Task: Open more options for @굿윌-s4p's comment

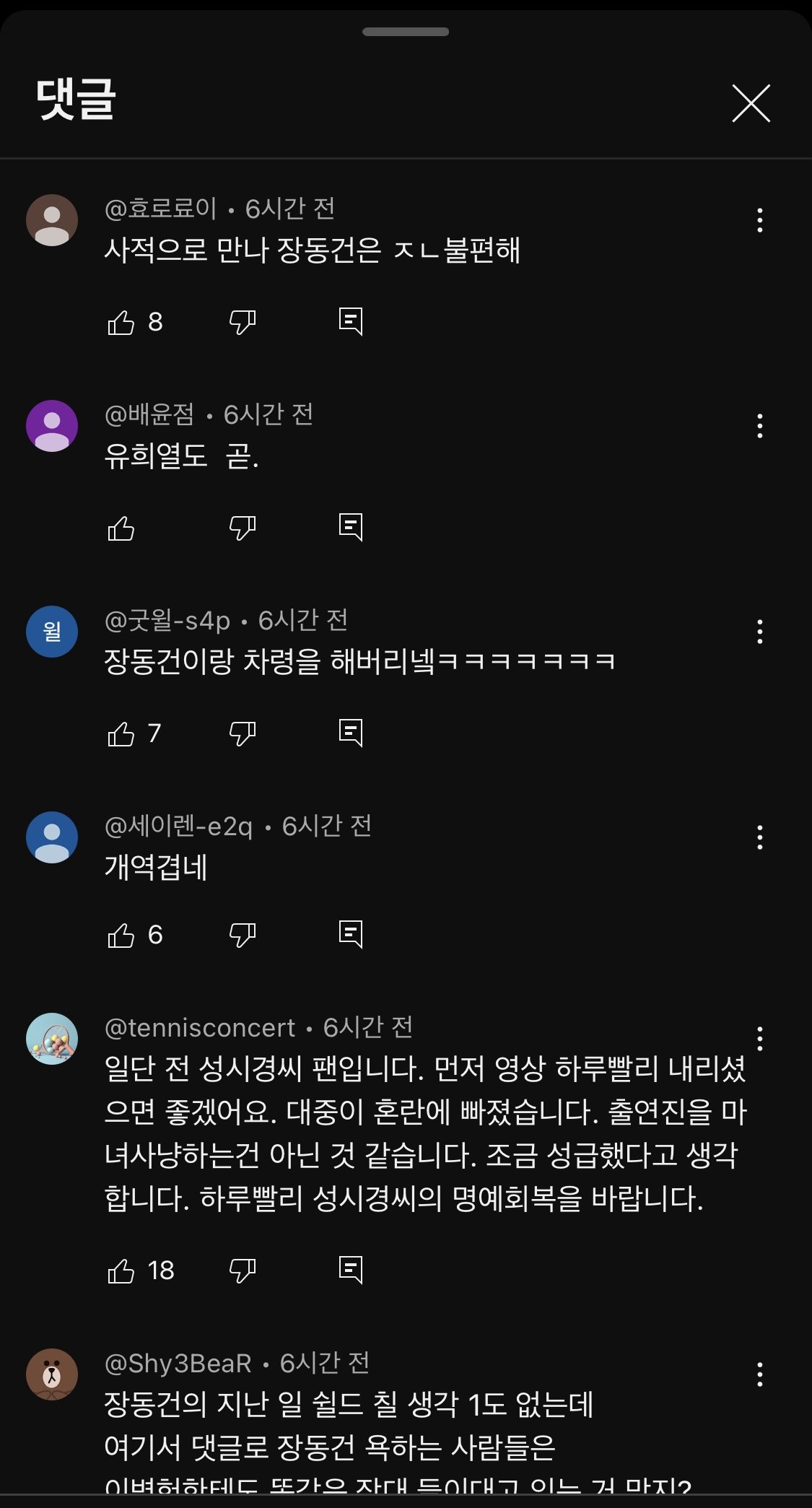Action: click(x=759, y=632)
